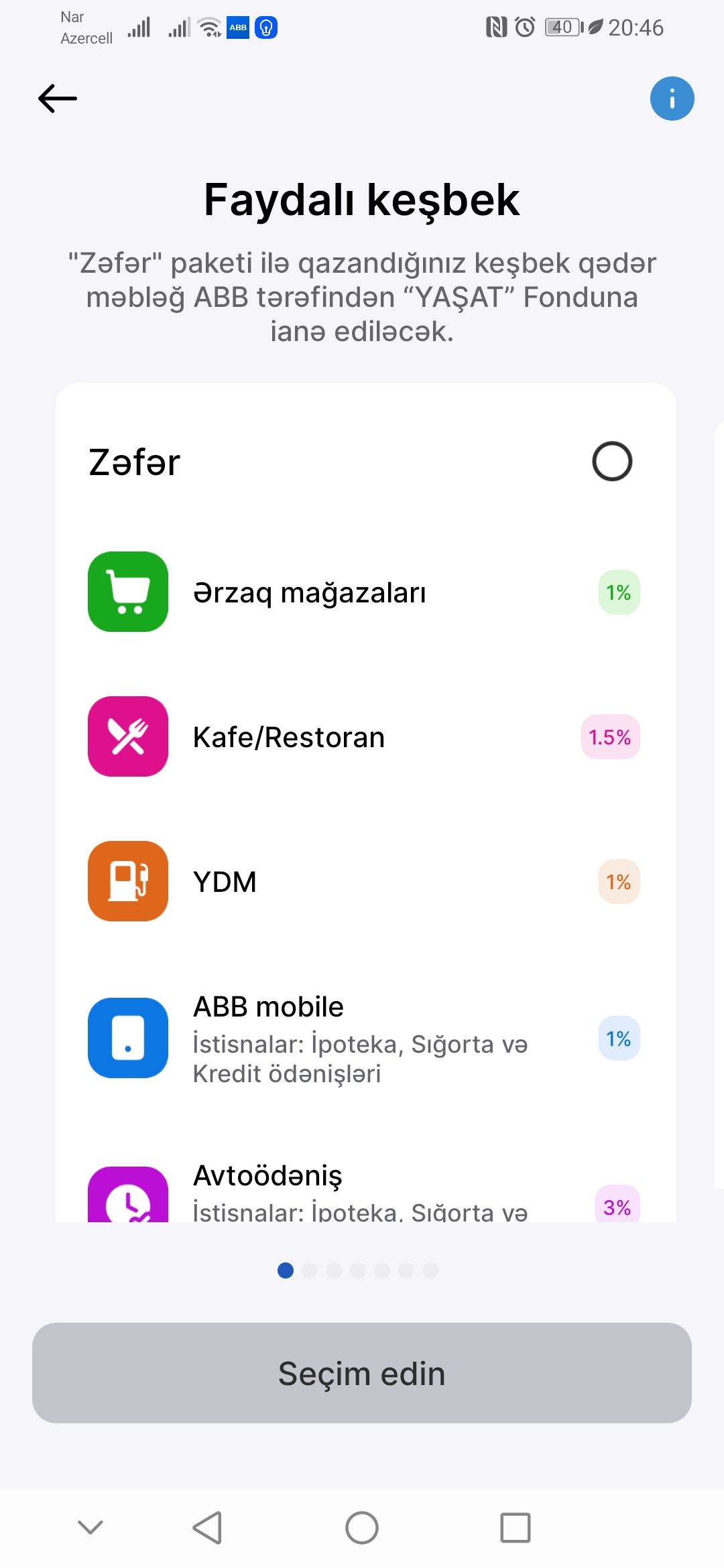Tap the system home button
The image size is (724, 1568).
(x=362, y=1528)
